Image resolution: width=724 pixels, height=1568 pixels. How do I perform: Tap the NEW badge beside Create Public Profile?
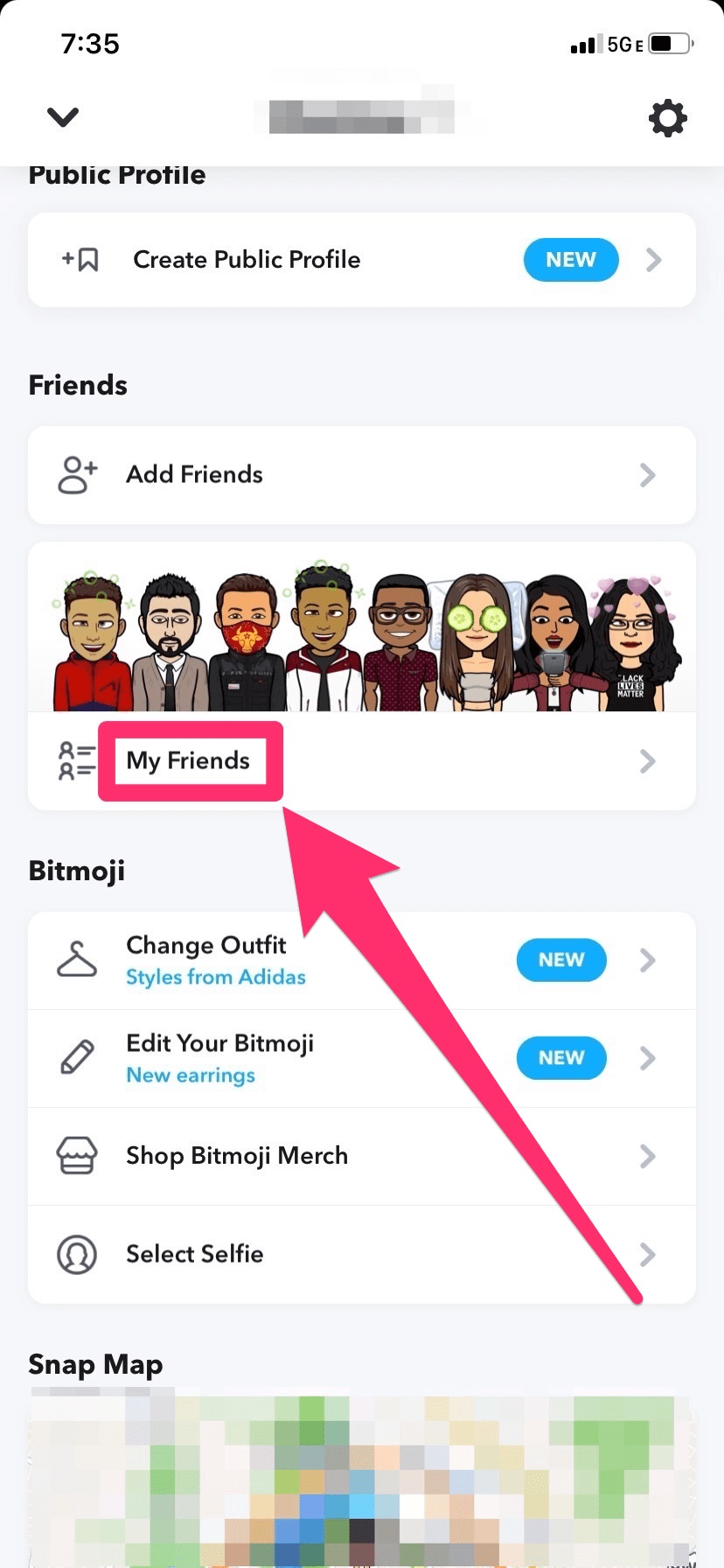click(570, 259)
